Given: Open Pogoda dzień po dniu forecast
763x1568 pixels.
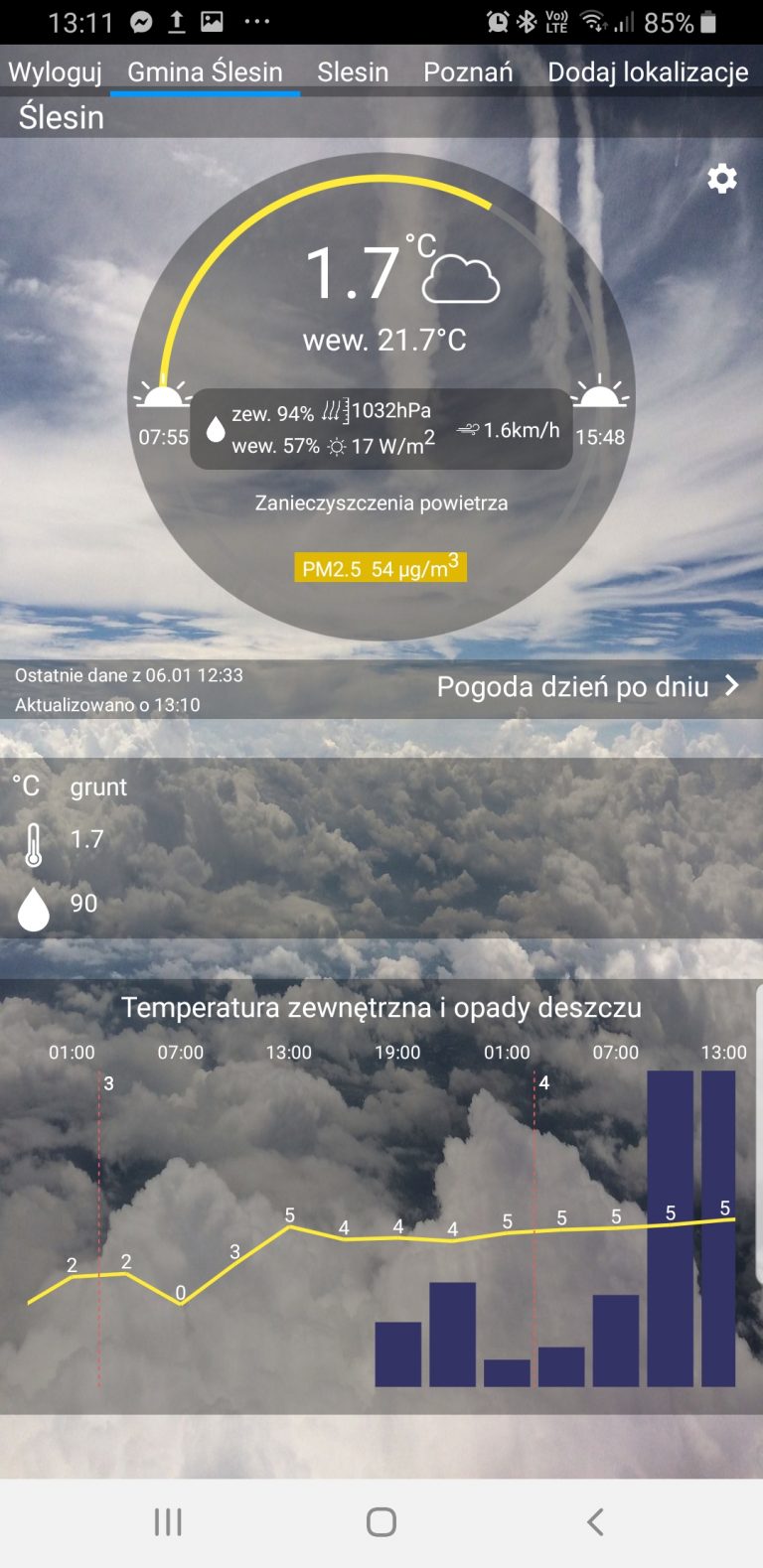Looking at the screenshot, I should [587, 686].
